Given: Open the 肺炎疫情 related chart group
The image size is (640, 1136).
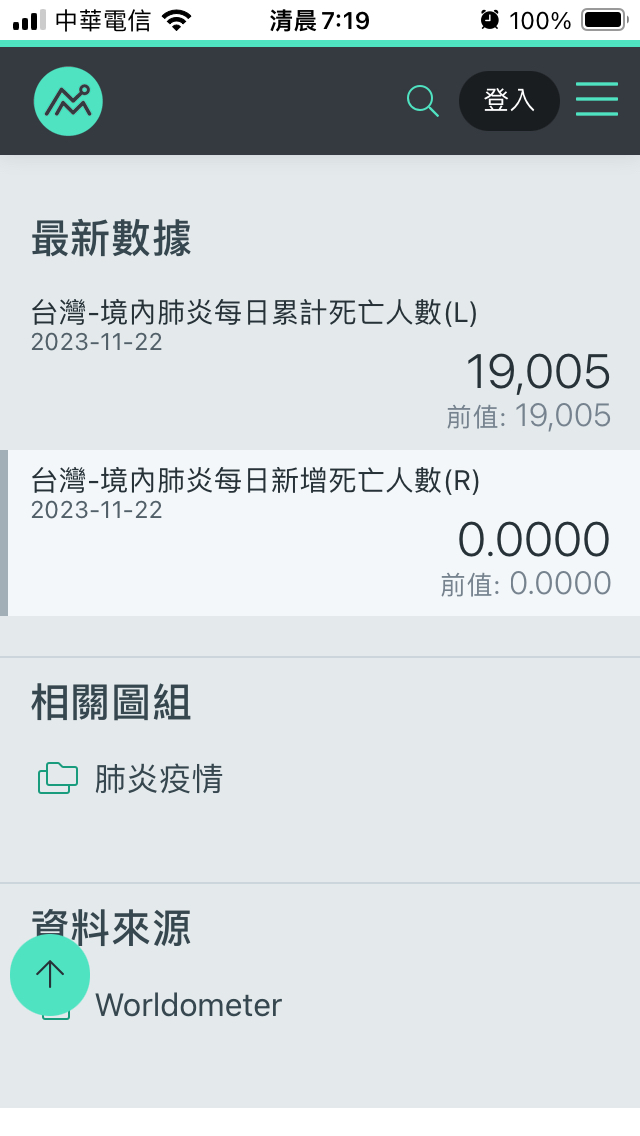Looking at the screenshot, I should pos(158,779).
